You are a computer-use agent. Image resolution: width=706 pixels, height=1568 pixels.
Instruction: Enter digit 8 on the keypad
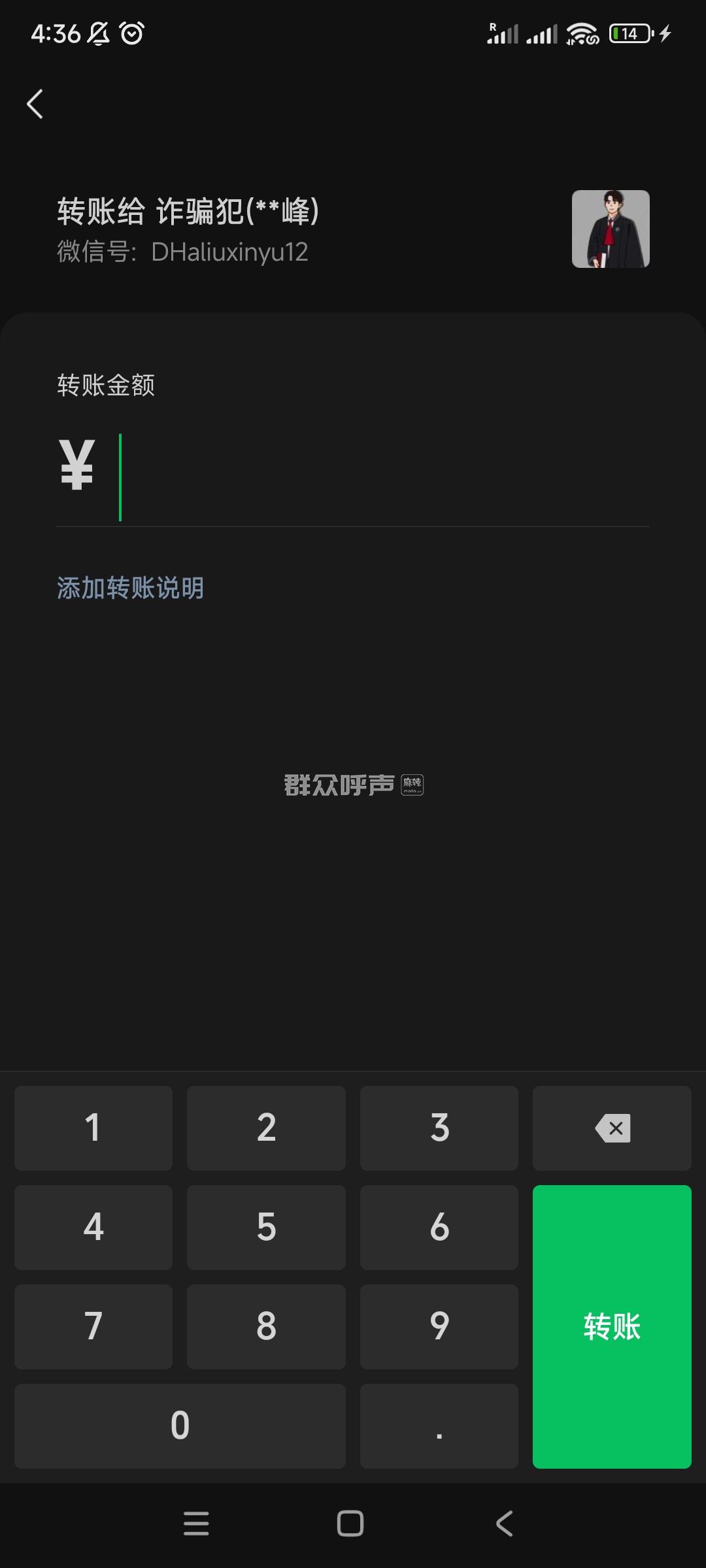[x=266, y=1326]
